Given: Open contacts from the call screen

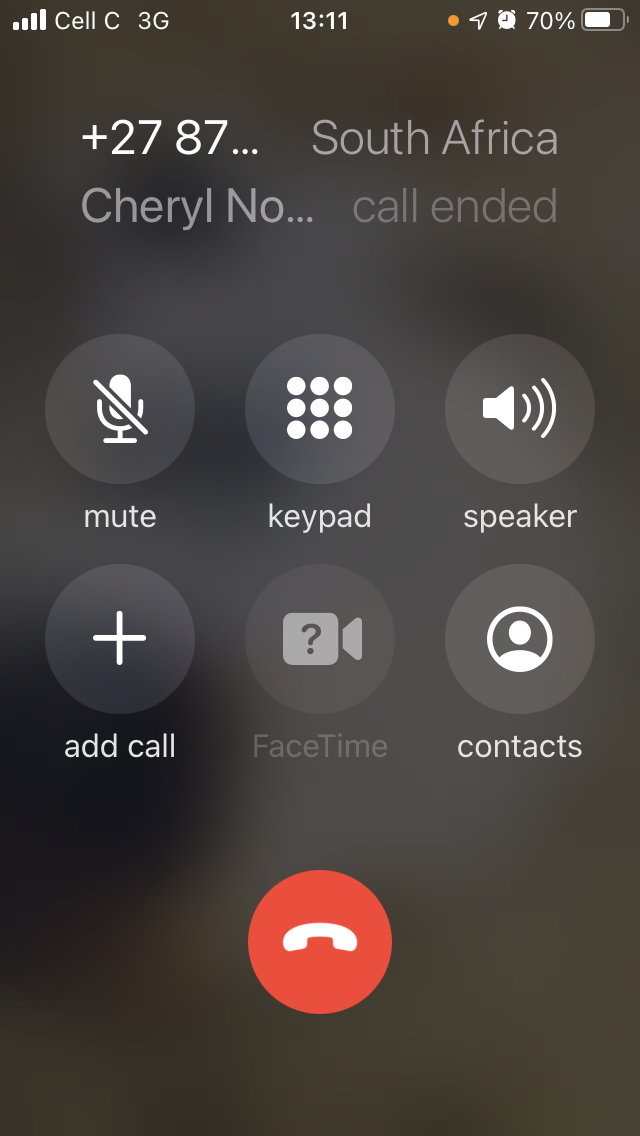Looking at the screenshot, I should (520, 639).
